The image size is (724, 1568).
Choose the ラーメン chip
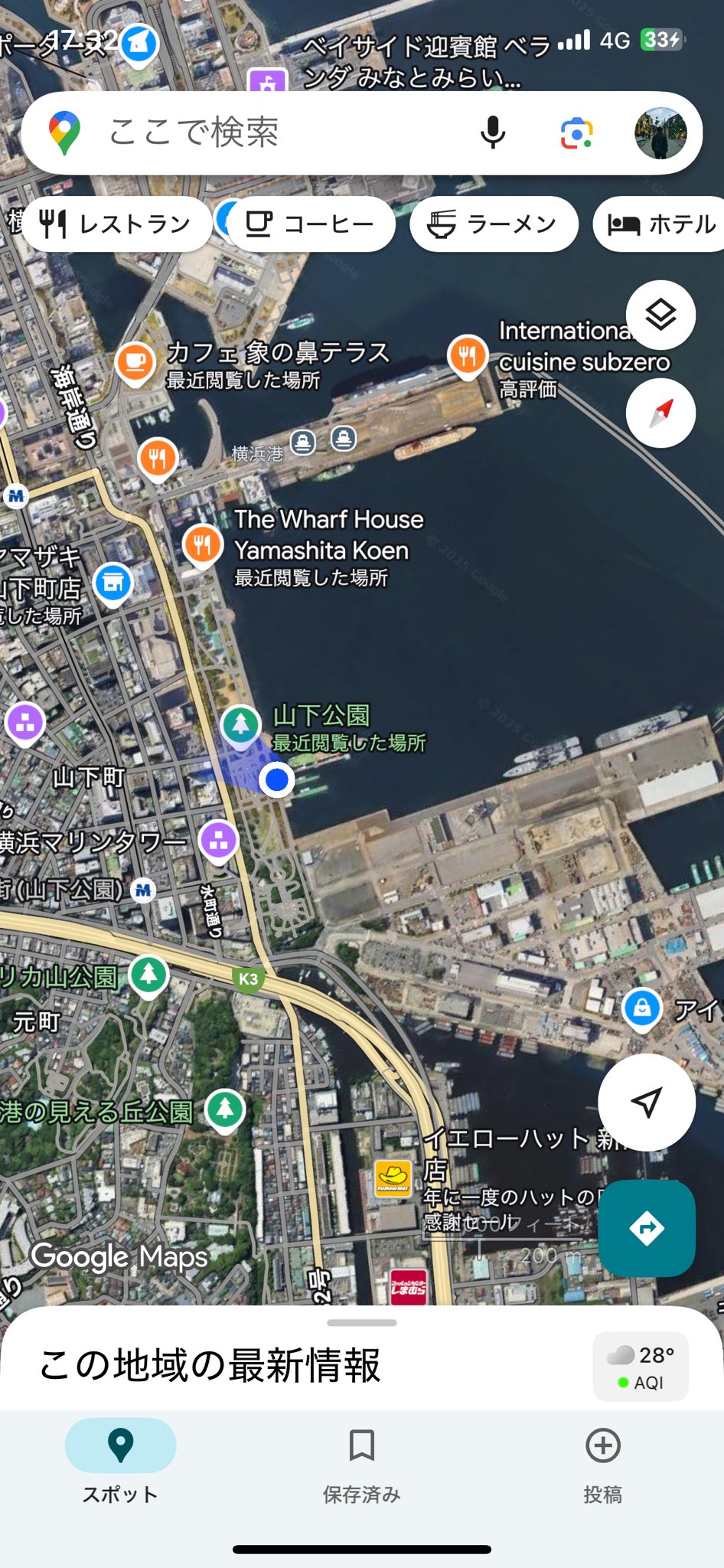pos(494,224)
